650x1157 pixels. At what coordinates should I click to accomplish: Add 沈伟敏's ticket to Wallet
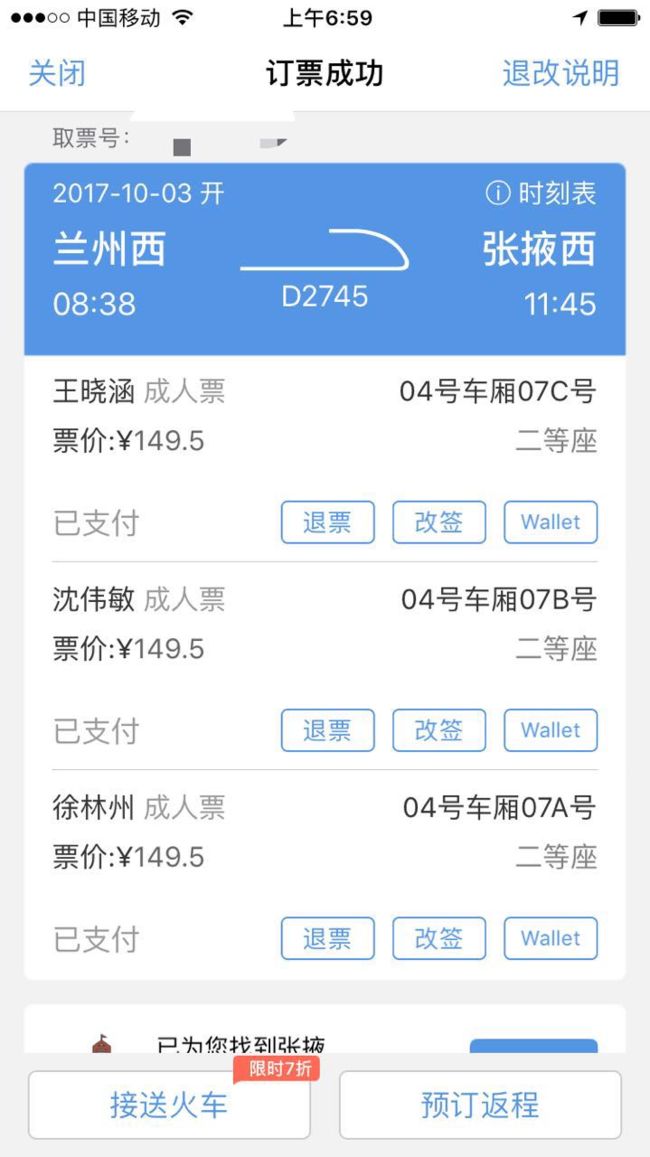(x=550, y=731)
